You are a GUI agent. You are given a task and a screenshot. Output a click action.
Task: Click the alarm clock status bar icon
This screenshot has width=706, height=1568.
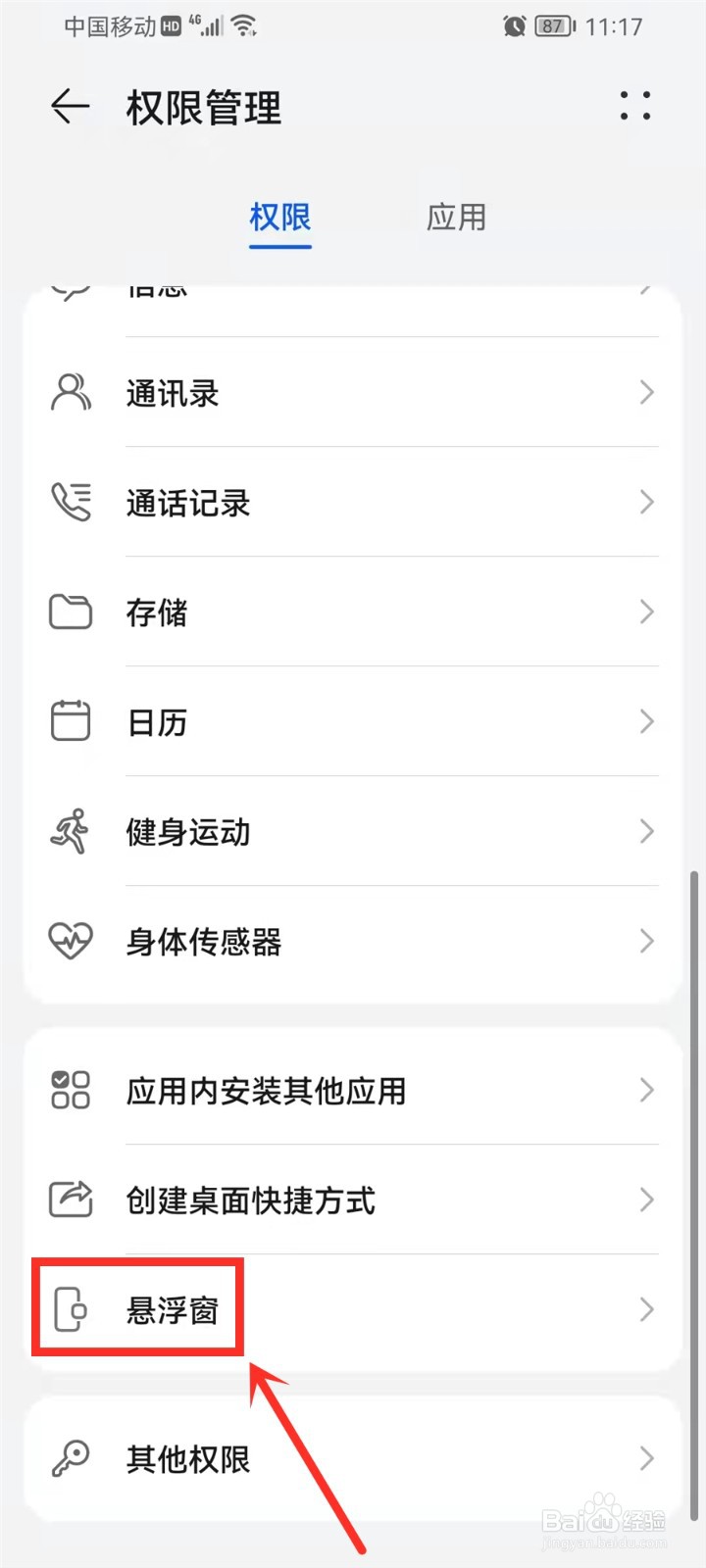pyautogui.click(x=512, y=26)
